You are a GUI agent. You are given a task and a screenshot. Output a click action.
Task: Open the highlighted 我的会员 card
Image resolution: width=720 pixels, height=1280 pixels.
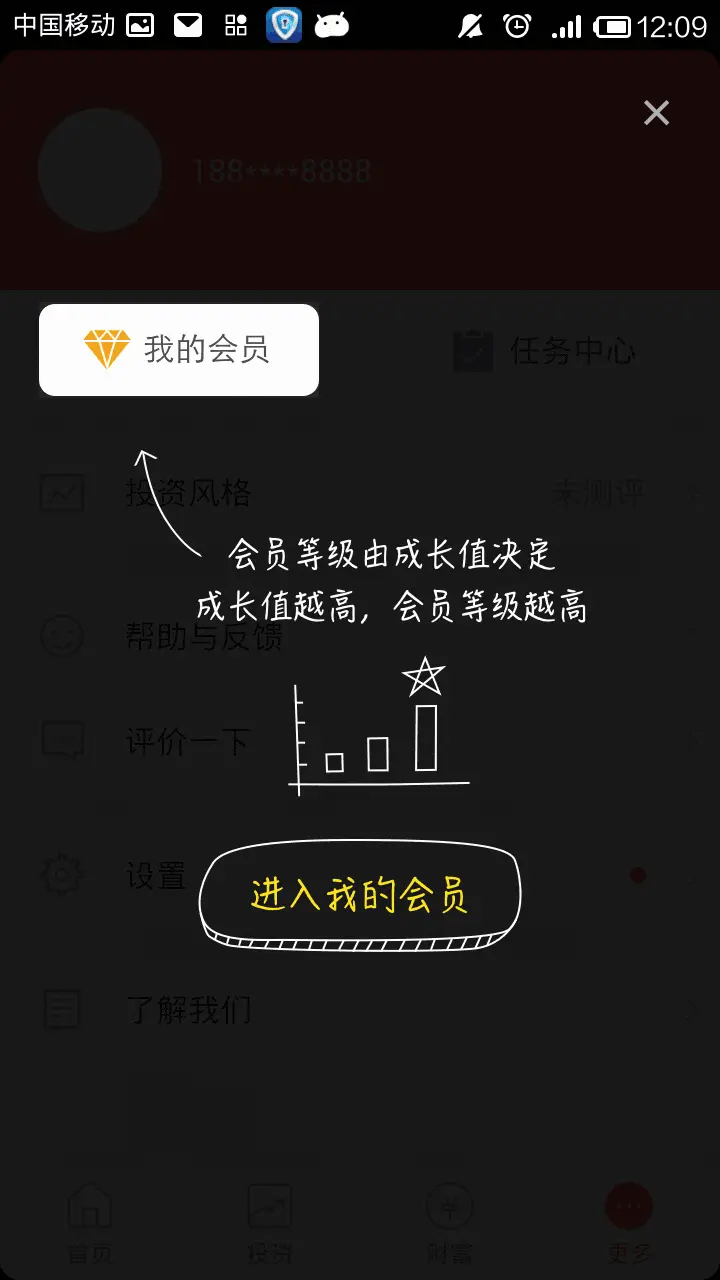pyautogui.click(x=179, y=350)
